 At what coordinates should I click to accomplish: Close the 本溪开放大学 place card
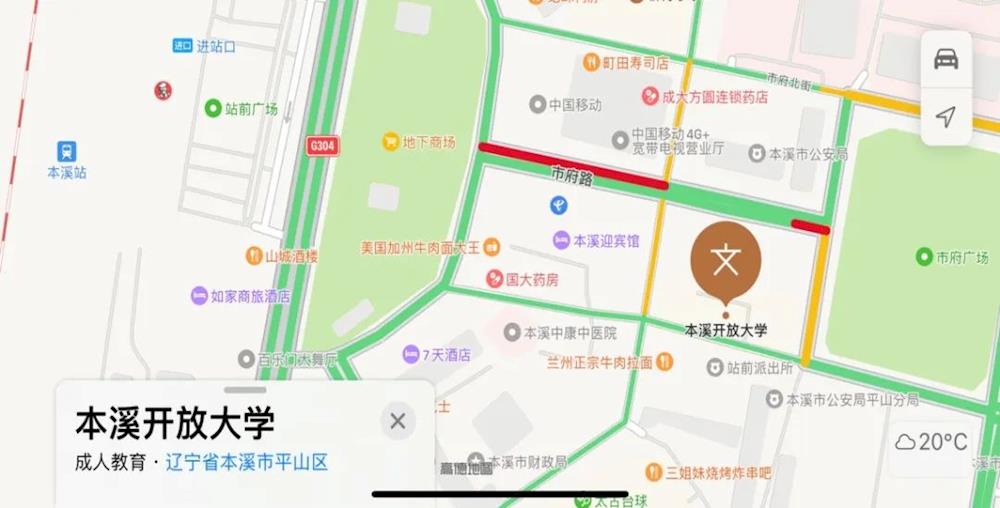pos(398,422)
